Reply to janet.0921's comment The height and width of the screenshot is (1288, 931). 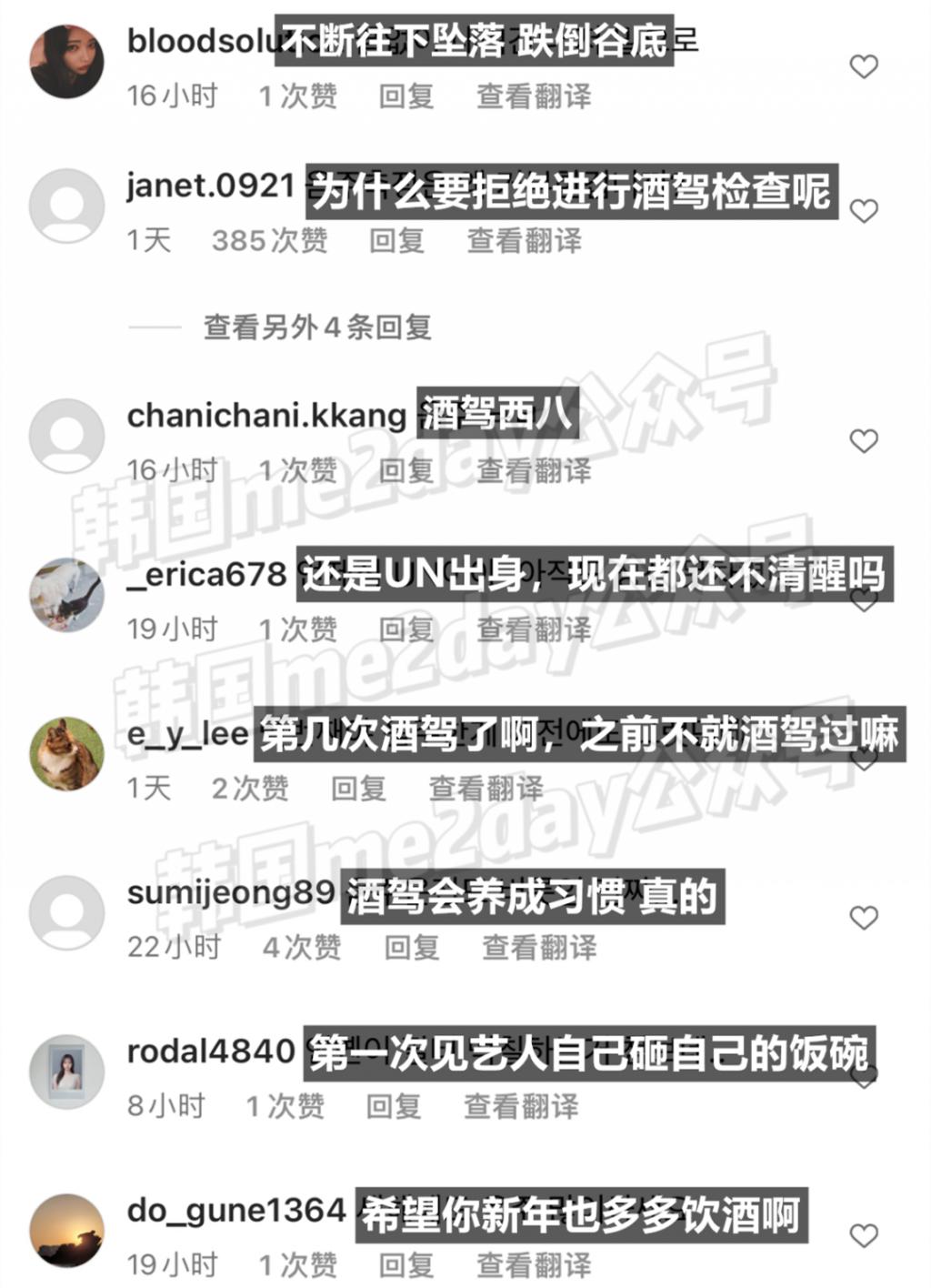[x=396, y=241]
